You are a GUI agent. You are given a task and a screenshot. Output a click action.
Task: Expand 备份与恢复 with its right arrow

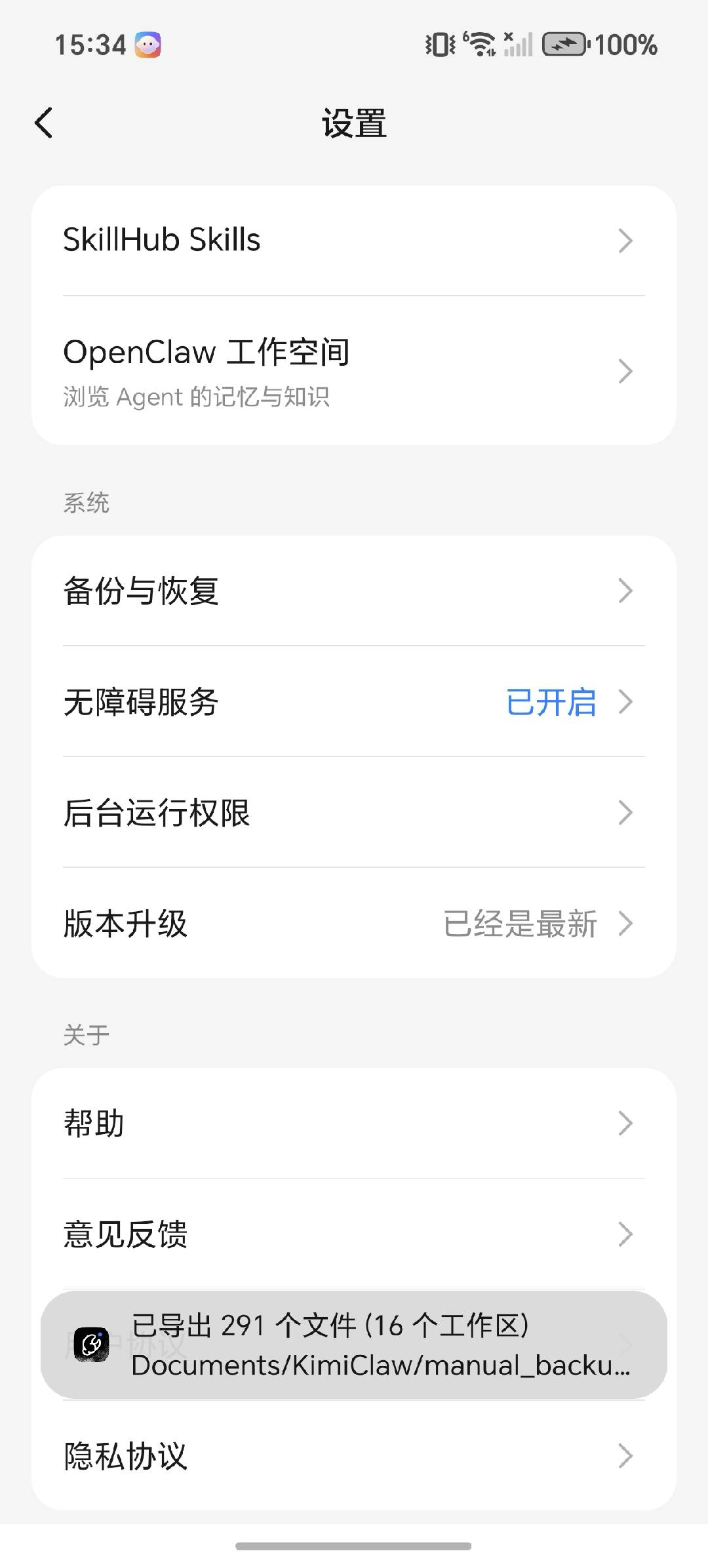(625, 591)
